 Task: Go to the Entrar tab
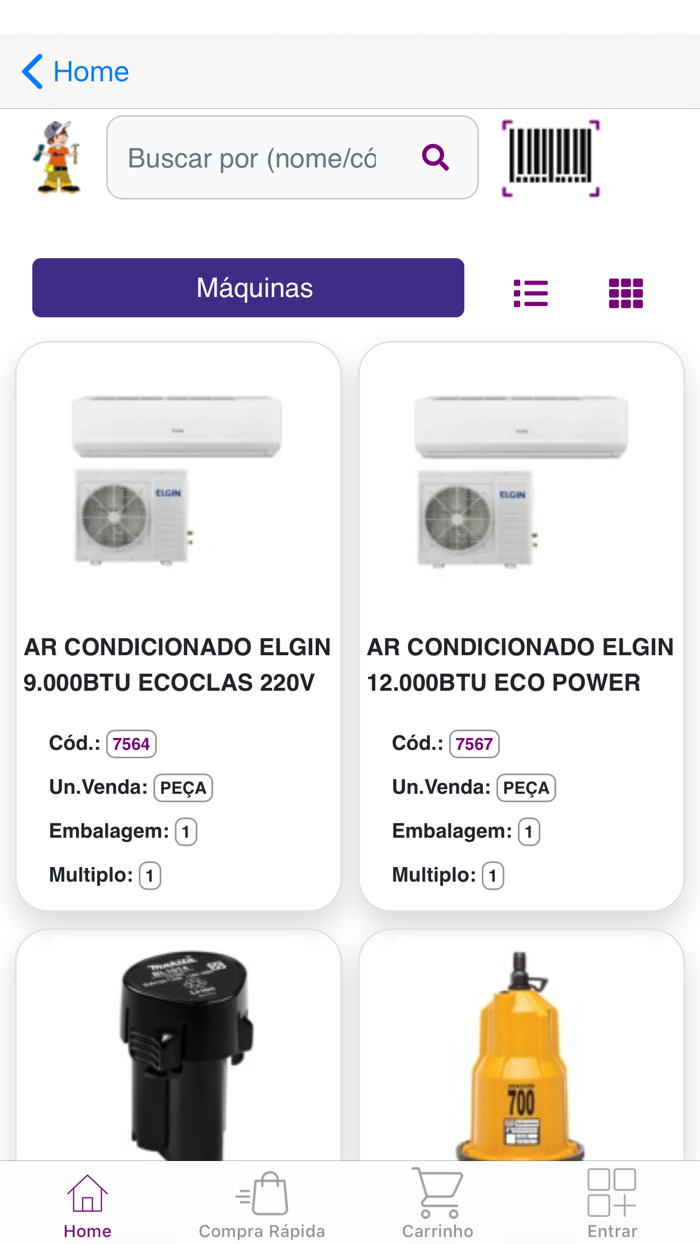pos(612,1204)
